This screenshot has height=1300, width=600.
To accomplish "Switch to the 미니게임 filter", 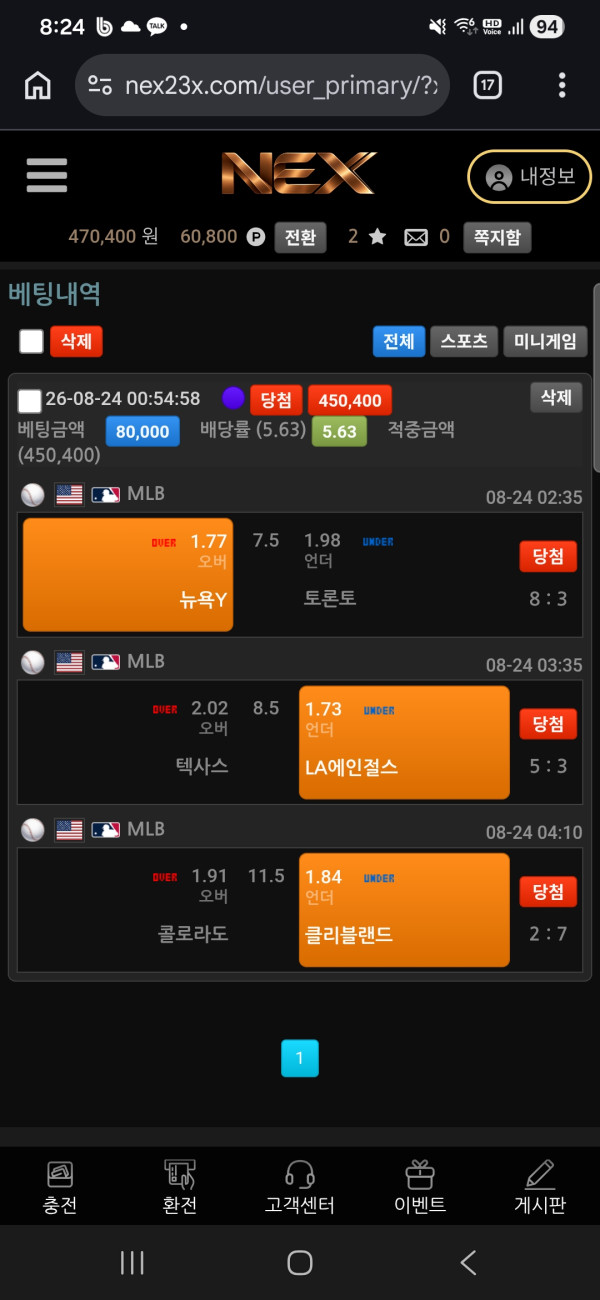I will click(545, 341).
